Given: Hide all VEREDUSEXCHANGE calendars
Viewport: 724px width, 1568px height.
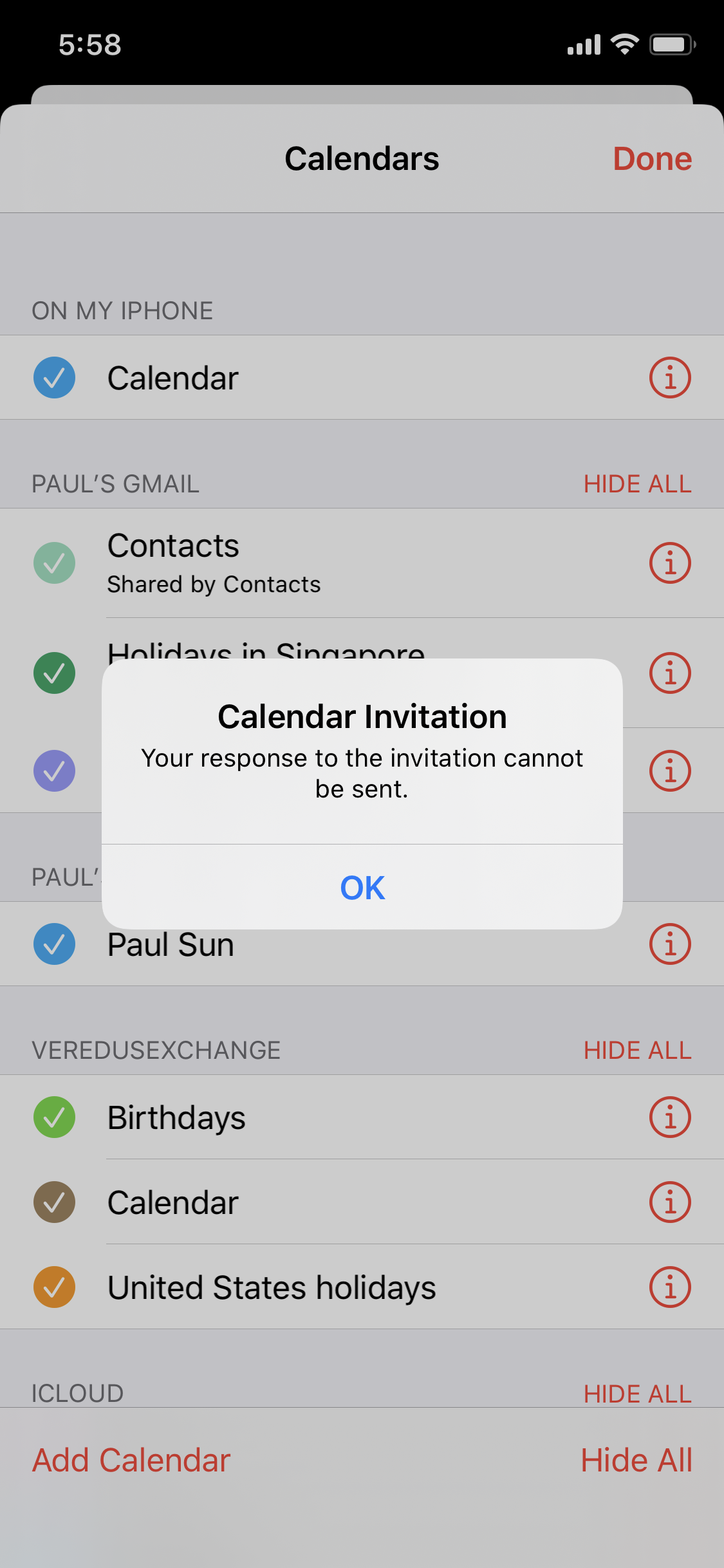Looking at the screenshot, I should click(637, 1050).
